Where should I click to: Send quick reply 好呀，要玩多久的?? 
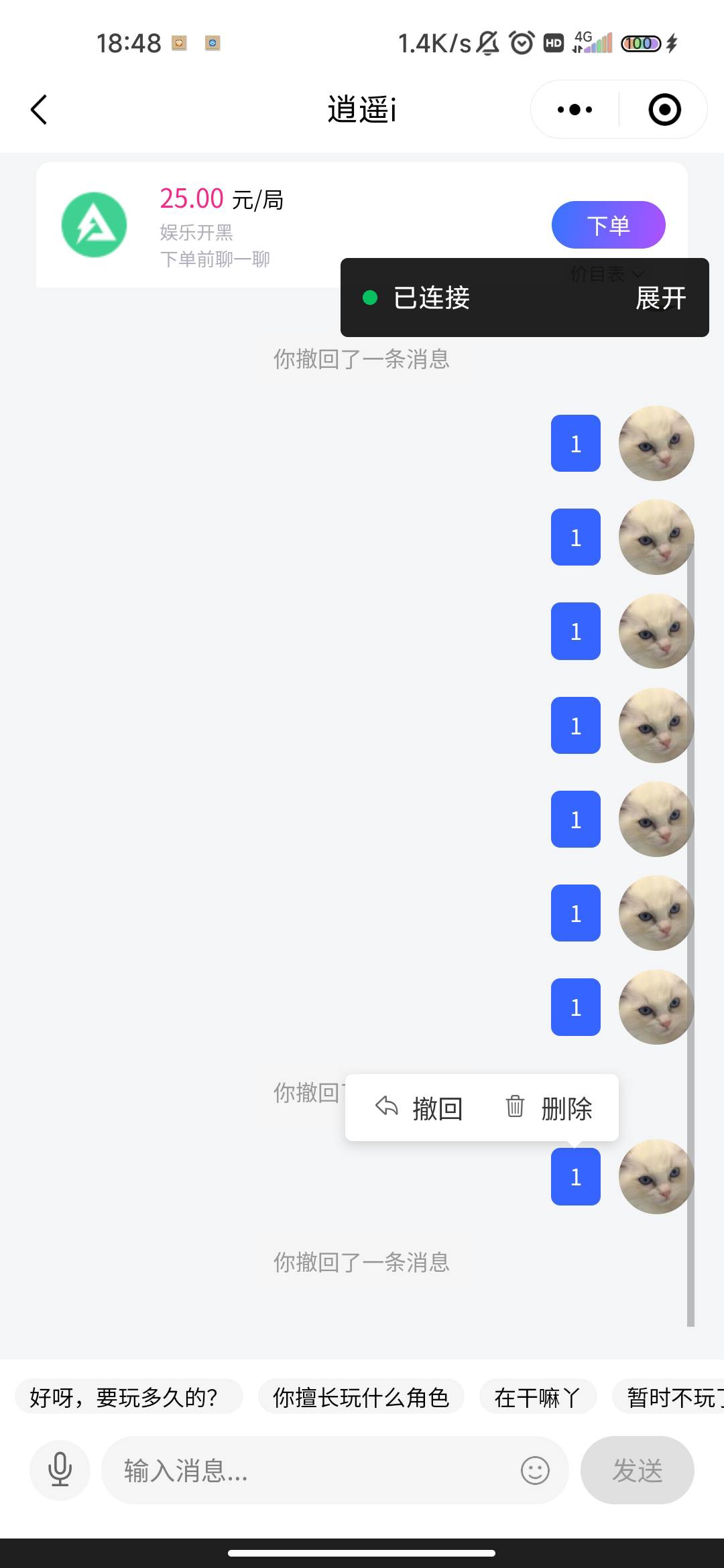[127, 1397]
